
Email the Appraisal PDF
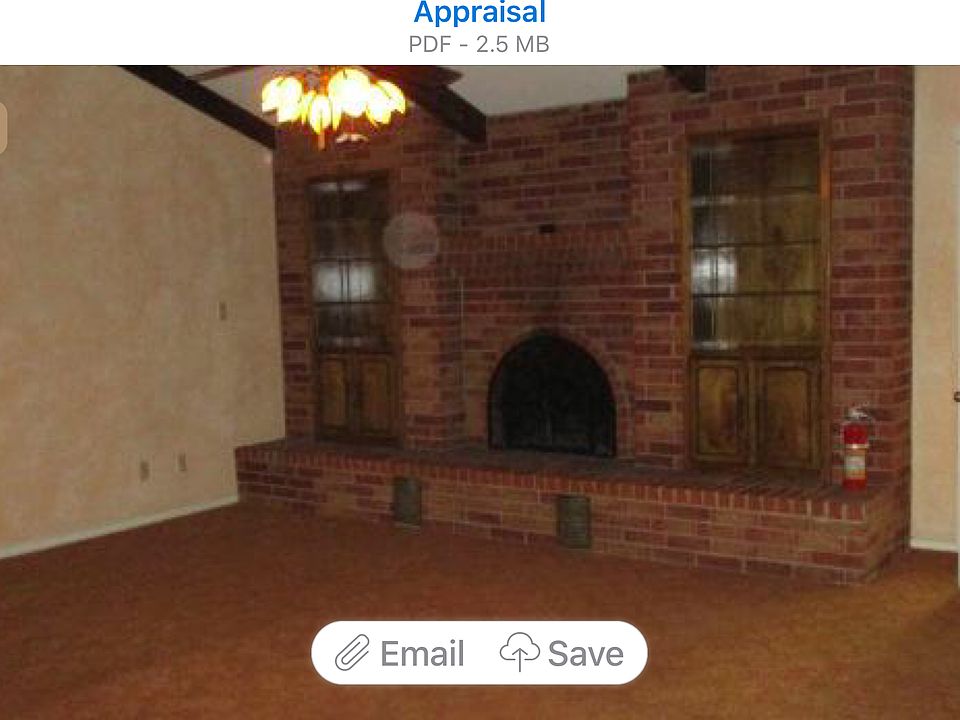pos(401,654)
